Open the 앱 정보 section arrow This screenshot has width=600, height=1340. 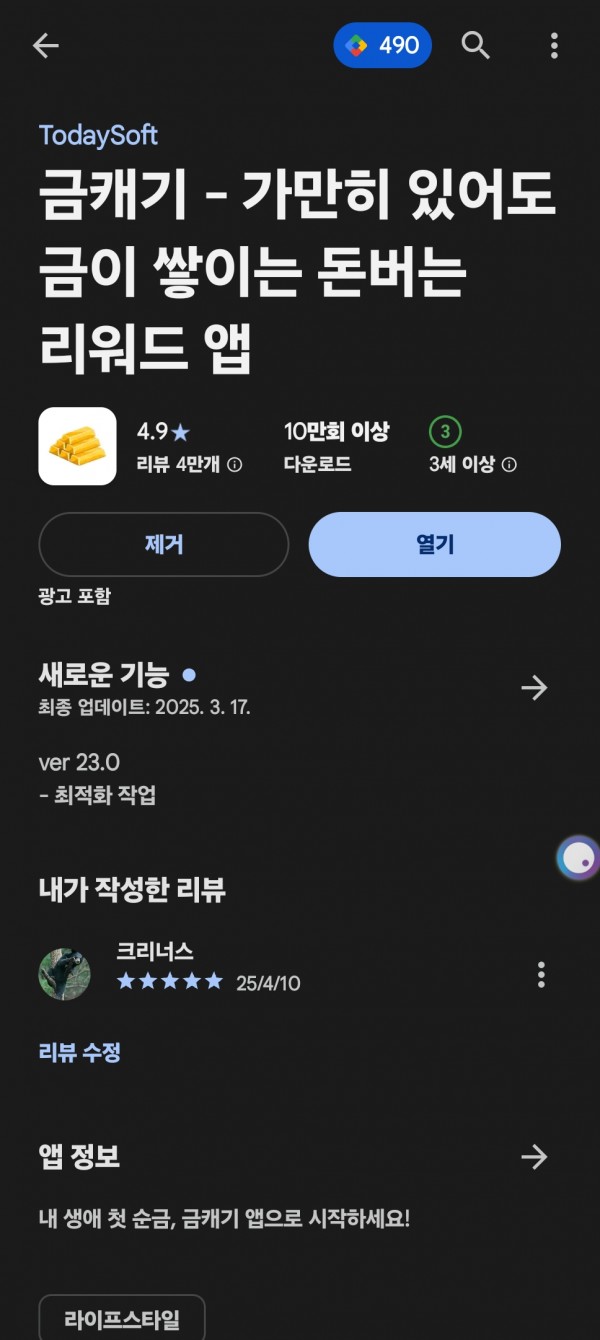[535, 1157]
